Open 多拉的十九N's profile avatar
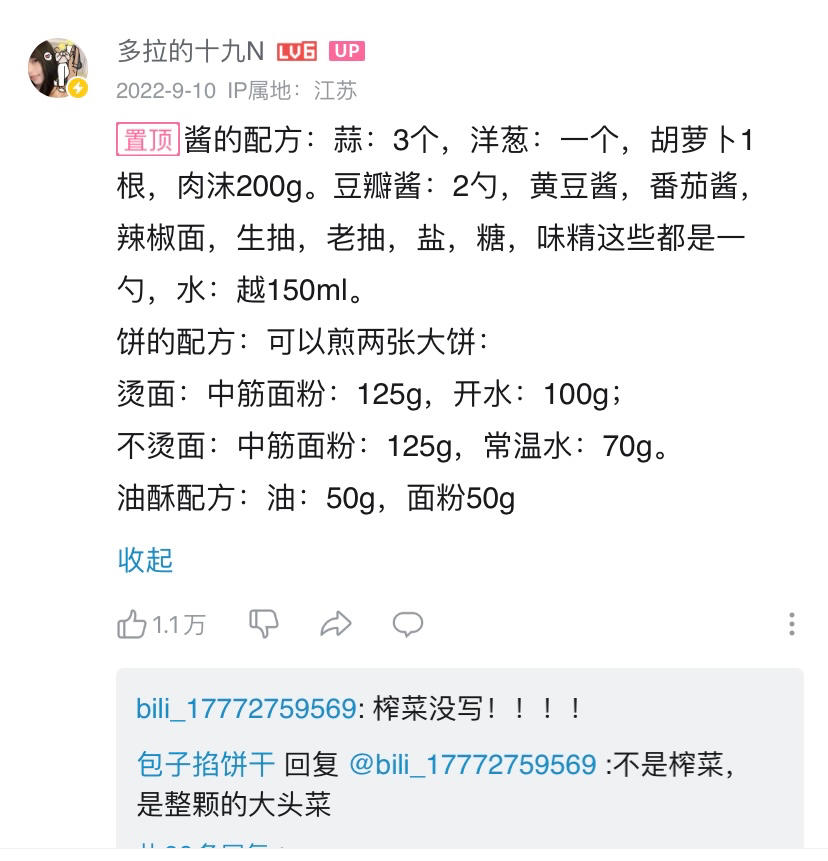The width and height of the screenshot is (828, 861). (x=57, y=68)
